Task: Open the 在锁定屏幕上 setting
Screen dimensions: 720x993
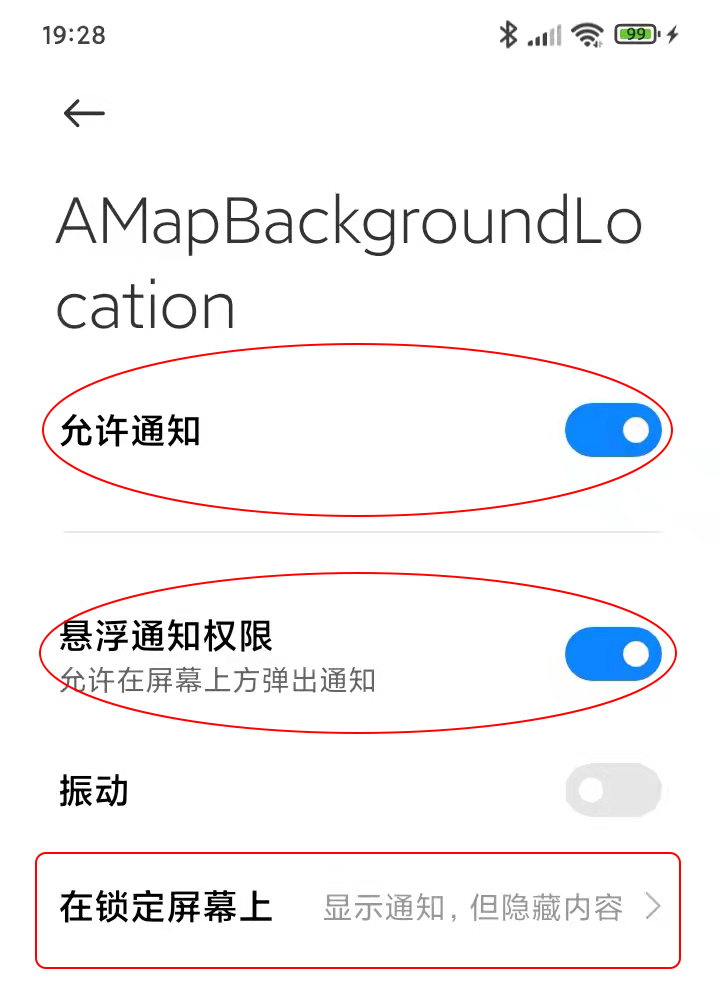Action: point(358,908)
